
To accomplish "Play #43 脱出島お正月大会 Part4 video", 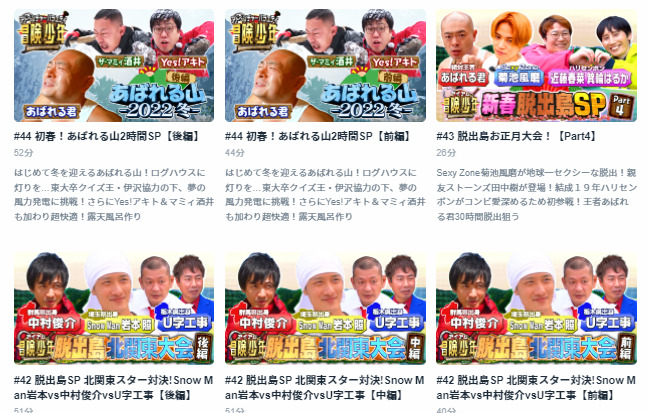I will [536, 65].
